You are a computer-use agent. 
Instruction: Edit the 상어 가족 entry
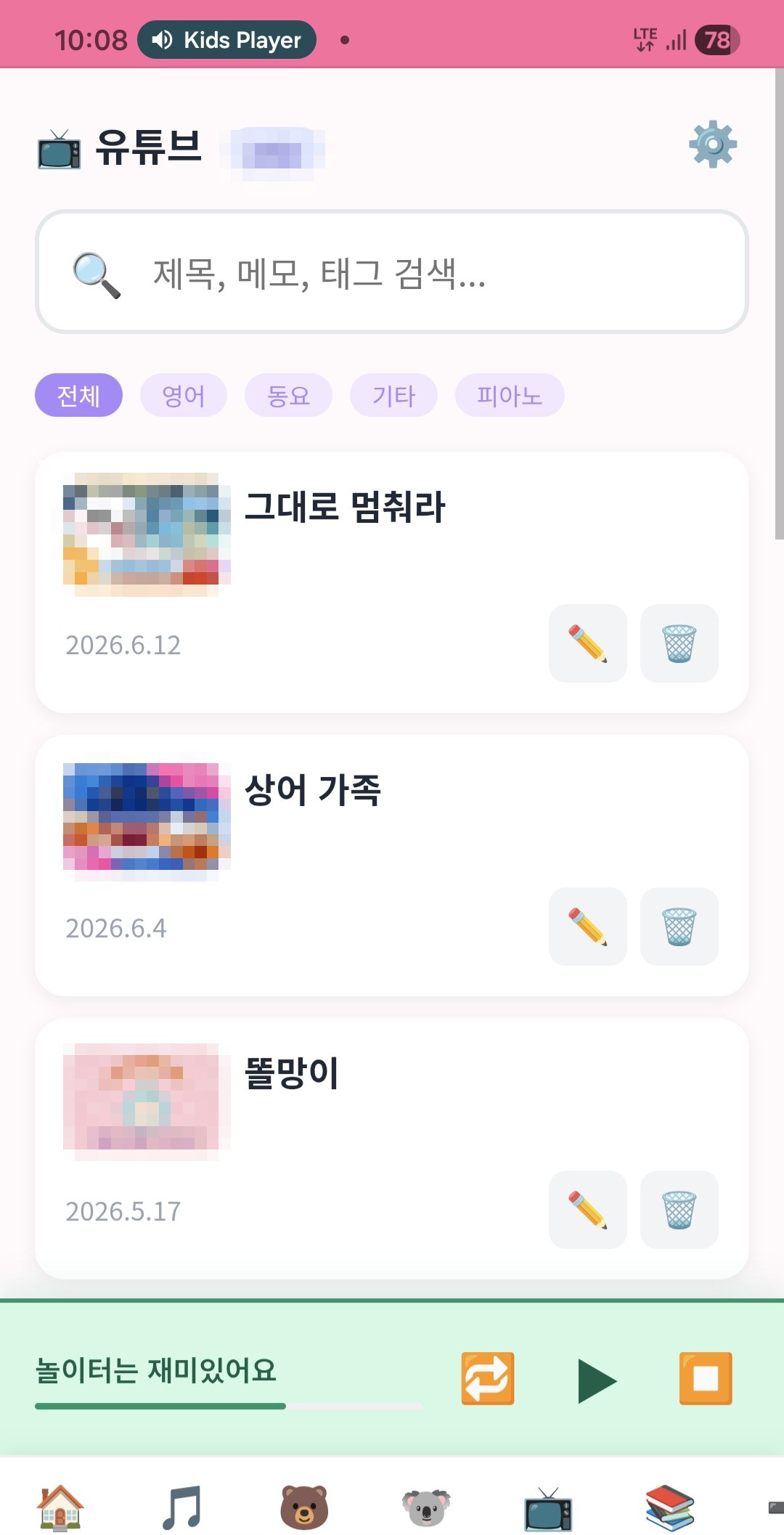(587, 927)
